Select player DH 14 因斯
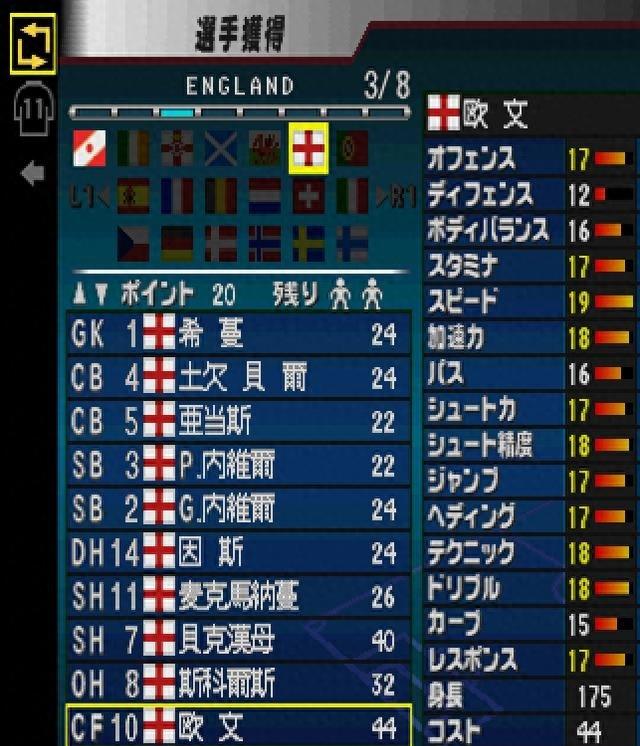The height and width of the screenshot is (746, 640). click(238, 551)
